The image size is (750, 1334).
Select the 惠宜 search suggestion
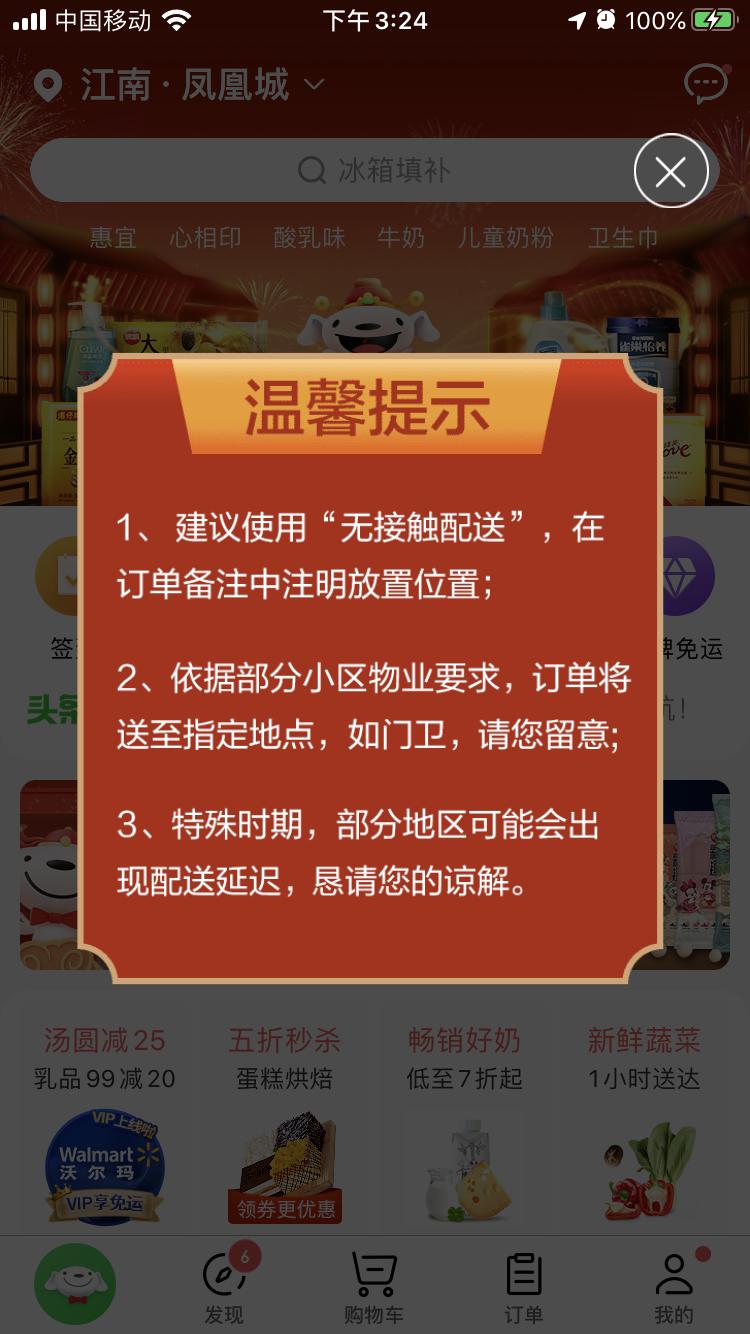coord(113,238)
